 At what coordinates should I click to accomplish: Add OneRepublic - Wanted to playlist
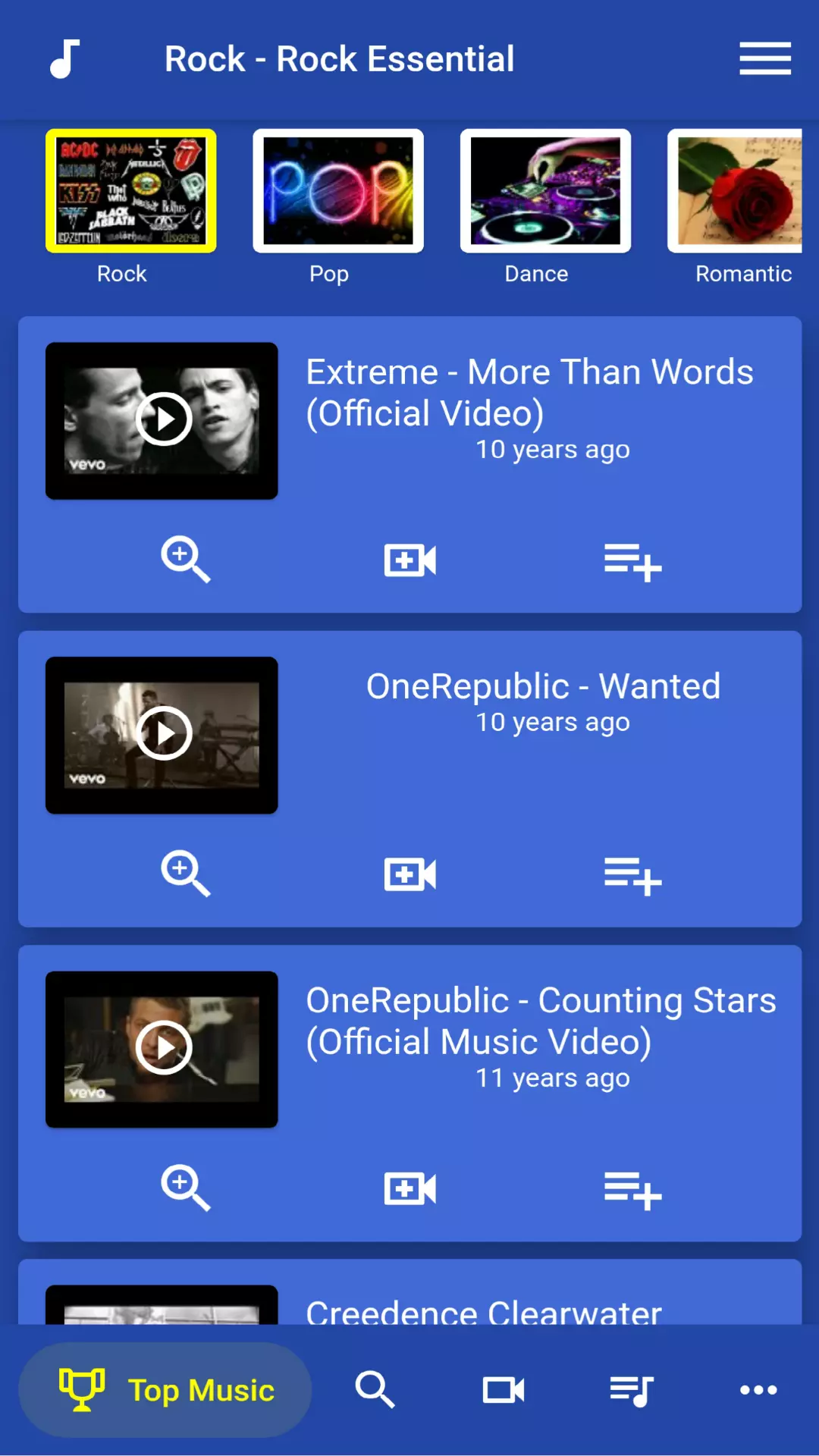tap(632, 876)
